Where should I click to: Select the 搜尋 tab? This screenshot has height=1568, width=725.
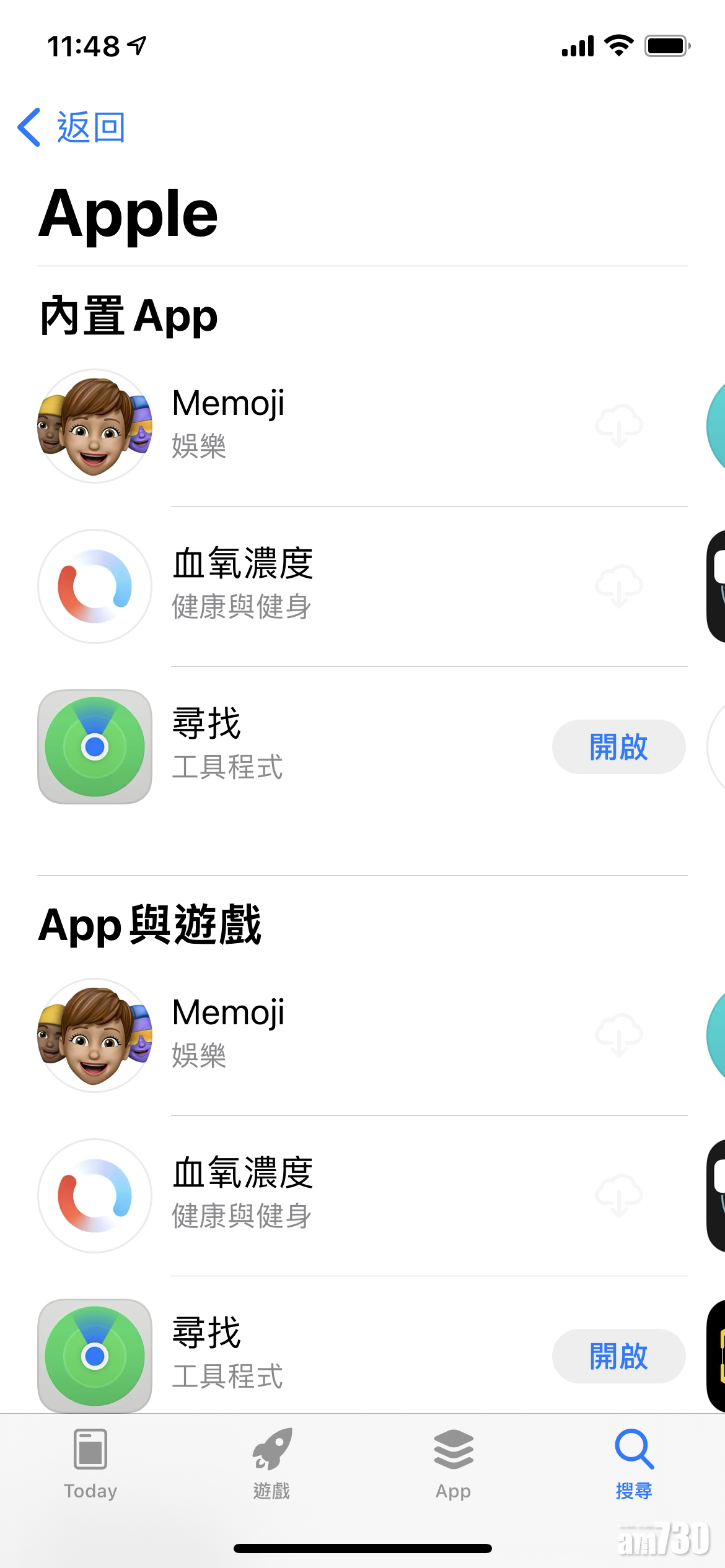click(x=634, y=1464)
